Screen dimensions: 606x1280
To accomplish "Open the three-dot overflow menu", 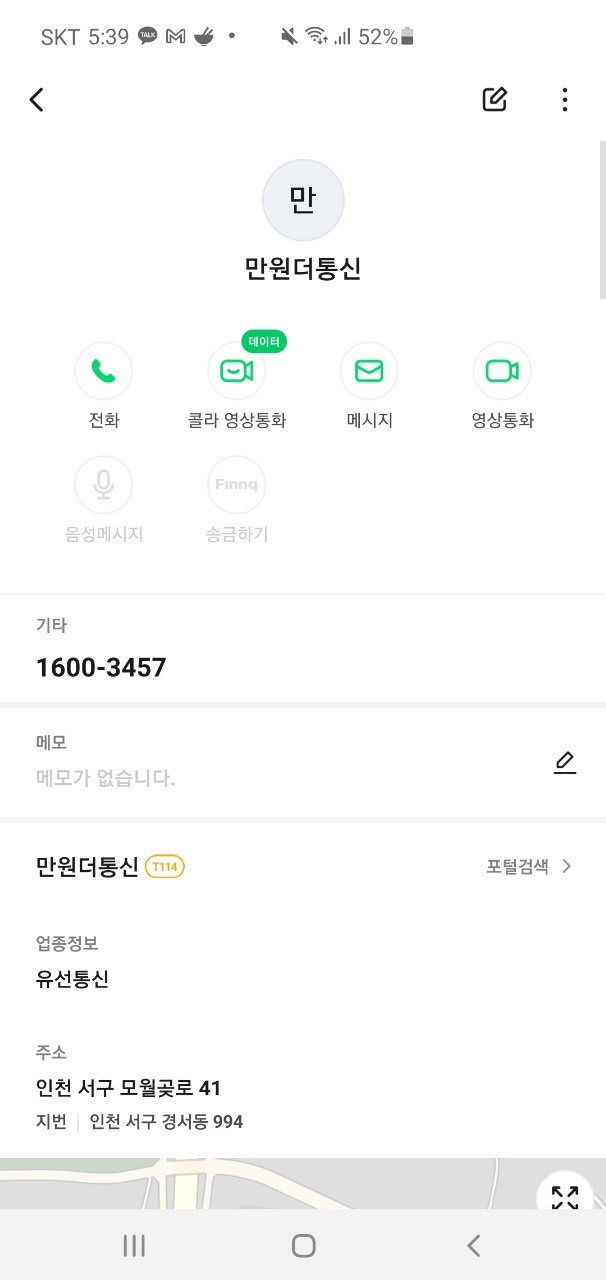I will pyautogui.click(x=565, y=99).
